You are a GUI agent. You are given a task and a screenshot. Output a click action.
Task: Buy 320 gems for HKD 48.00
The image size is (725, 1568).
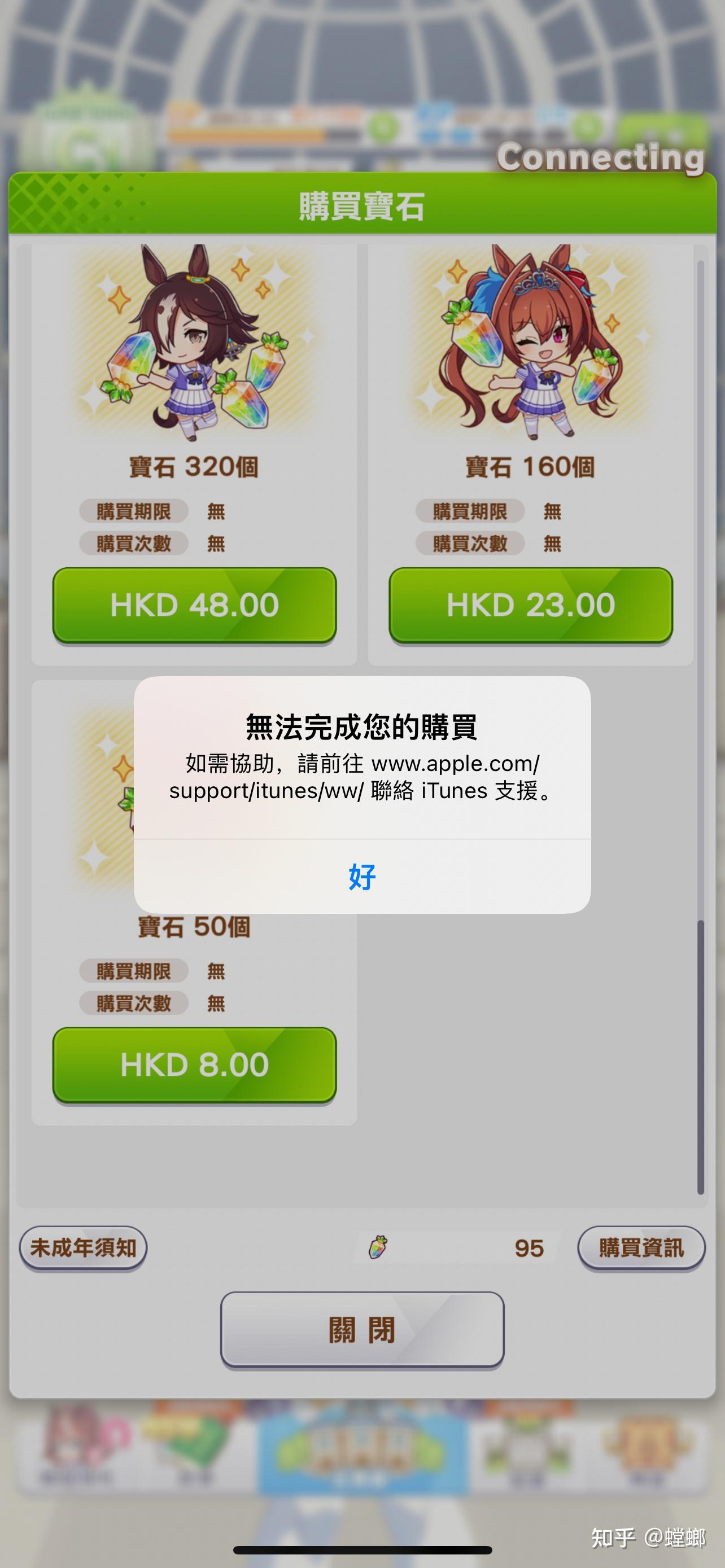(194, 605)
